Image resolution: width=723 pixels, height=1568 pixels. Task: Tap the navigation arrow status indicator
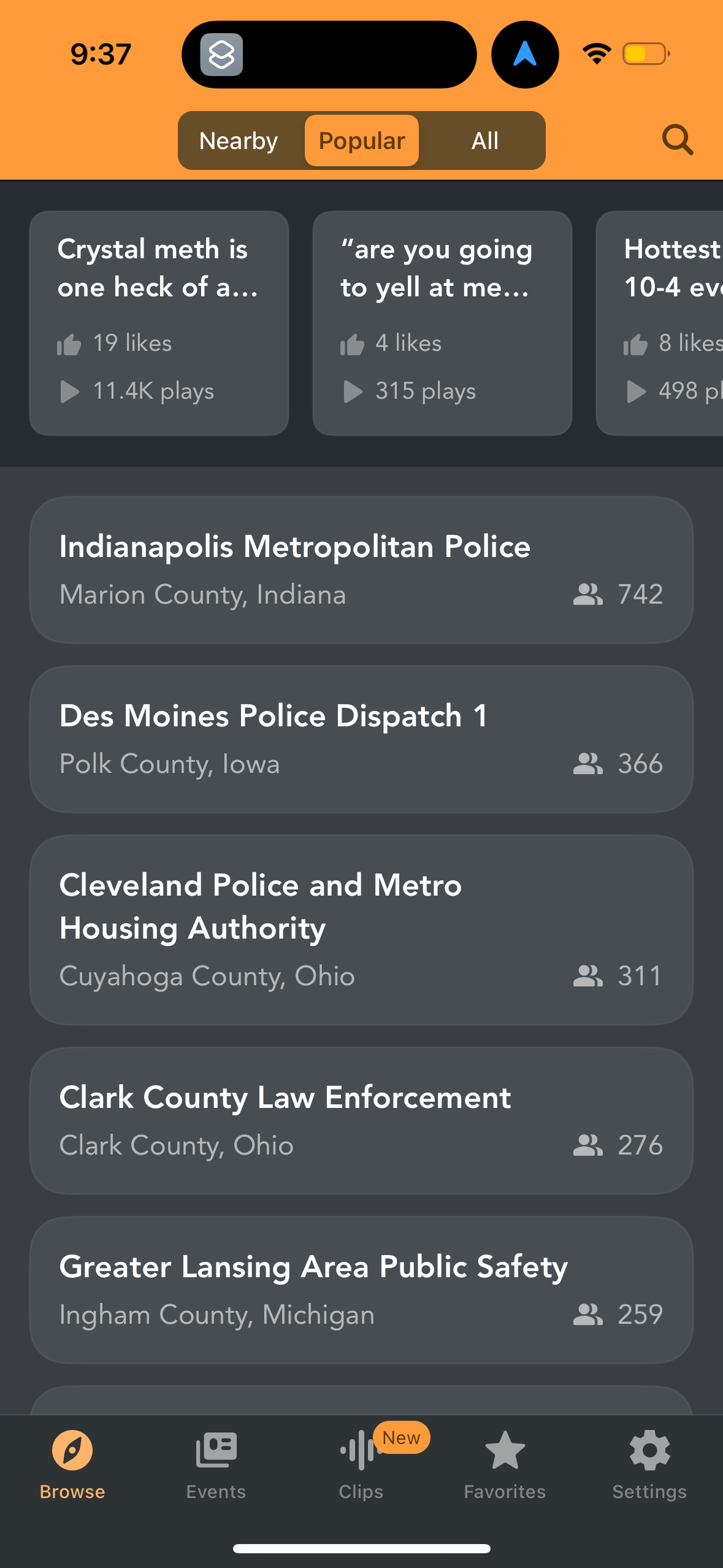click(x=524, y=55)
